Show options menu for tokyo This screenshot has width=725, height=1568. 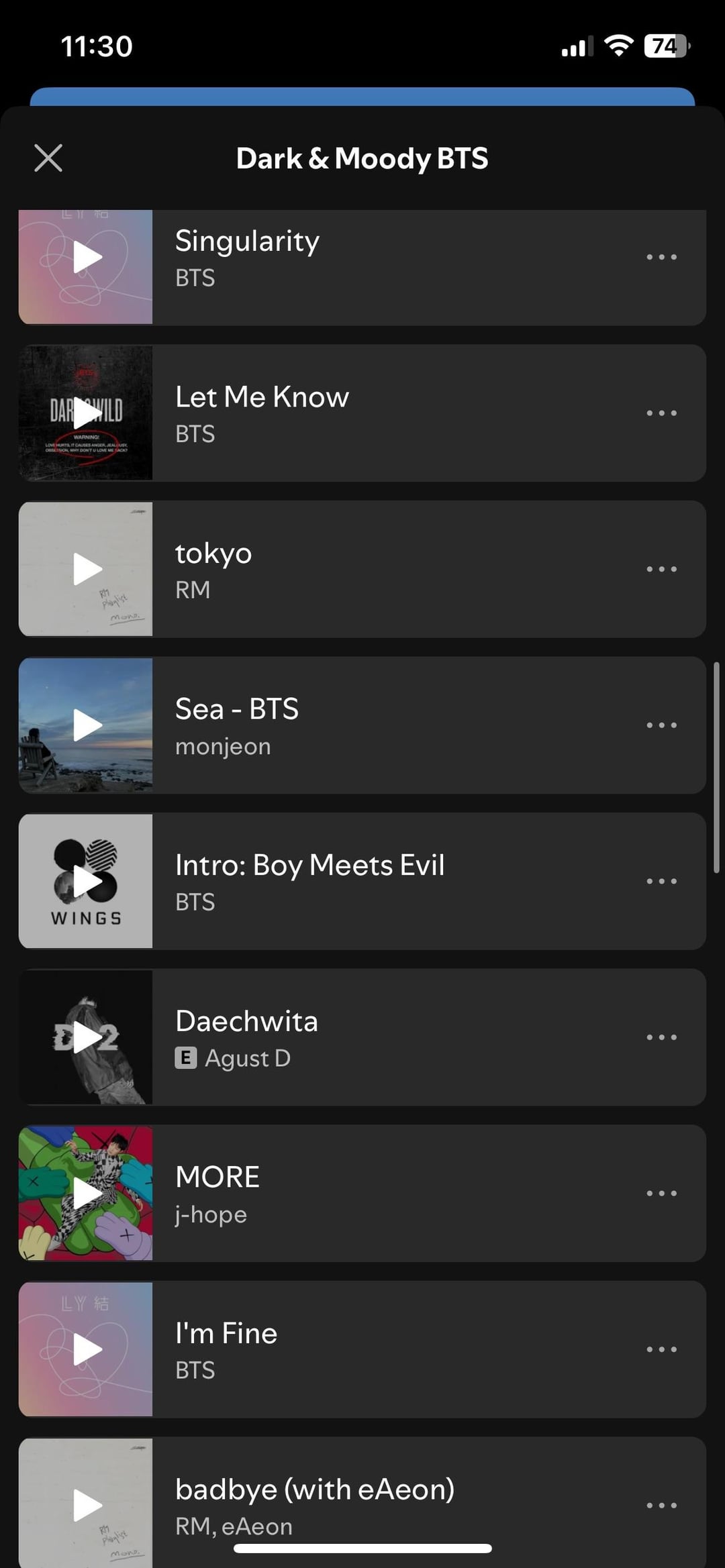(661, 569)
